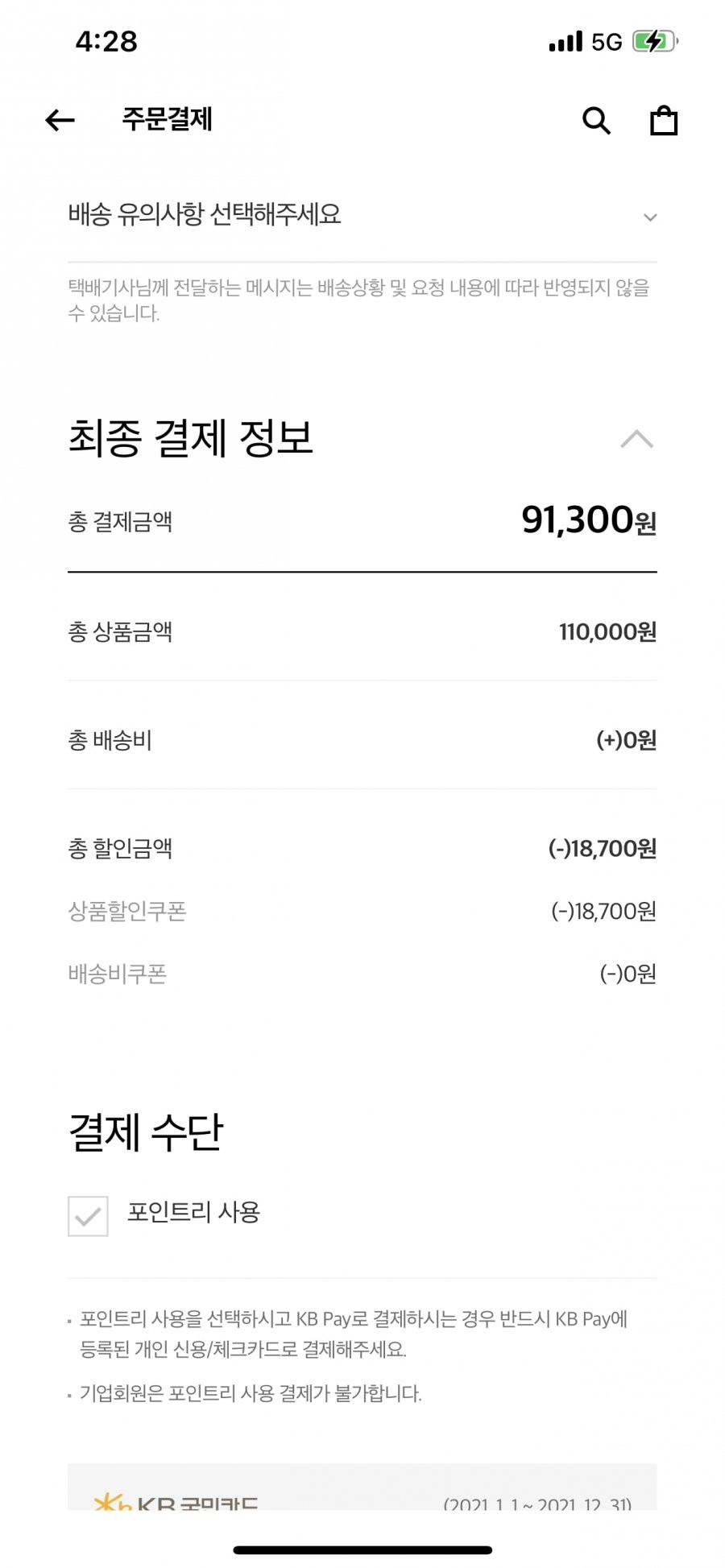The image size is (725, 1568).
Task: Collapse the 최종 결제 정보 section
Action: pyautogui.click(x=636, y=440)
